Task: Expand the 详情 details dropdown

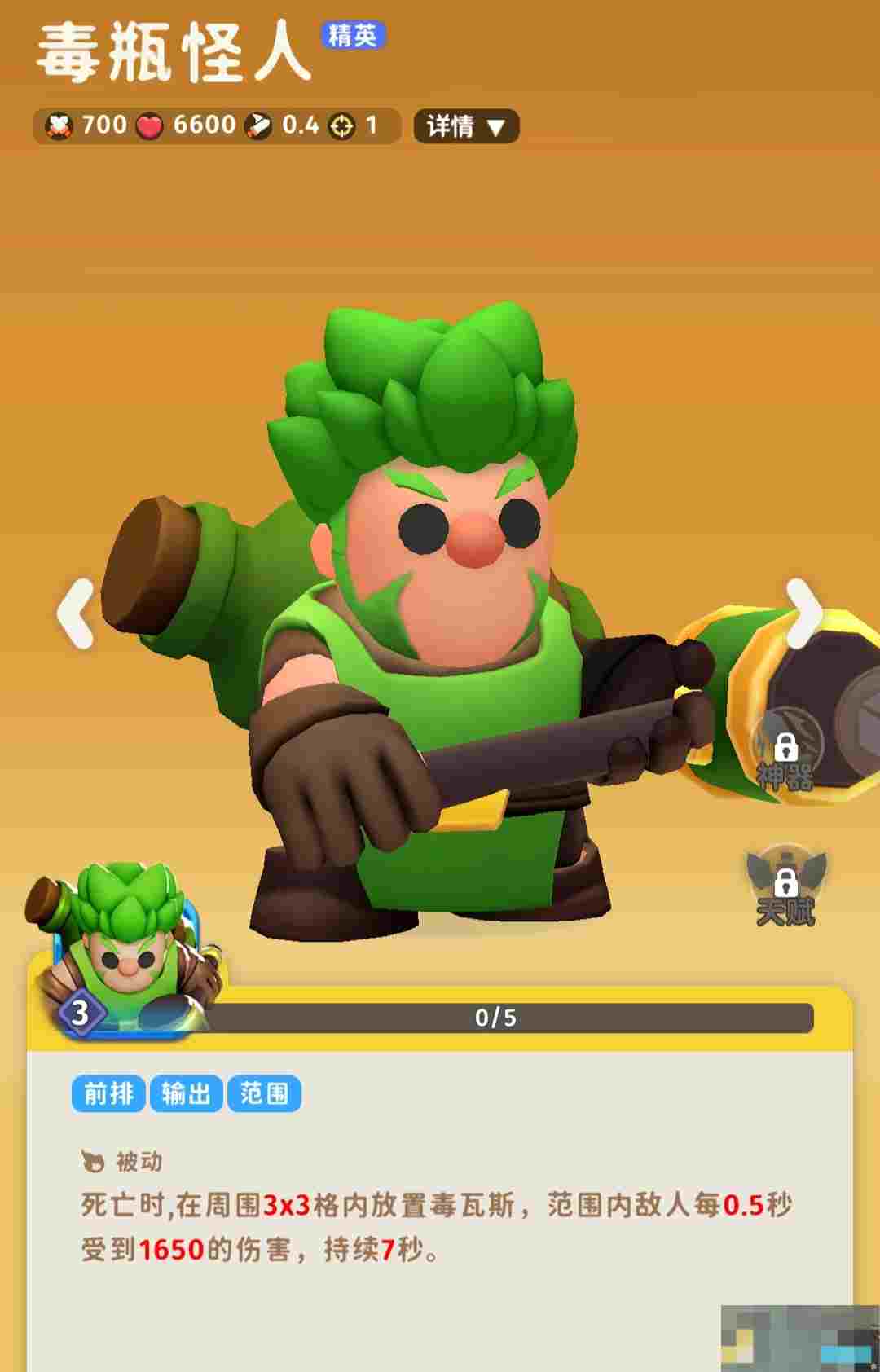Action: point(466,126)
